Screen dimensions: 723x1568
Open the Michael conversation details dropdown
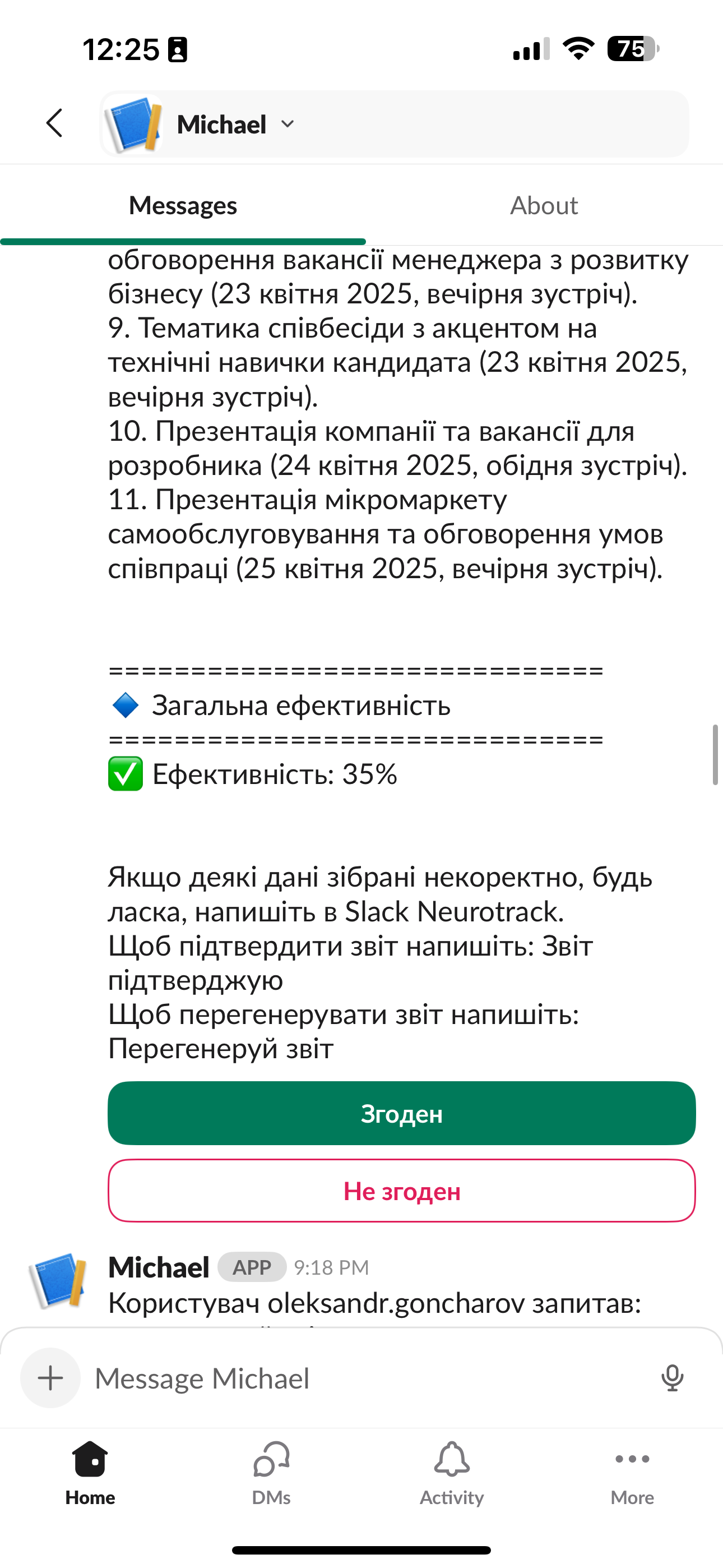tap(395, 124)
